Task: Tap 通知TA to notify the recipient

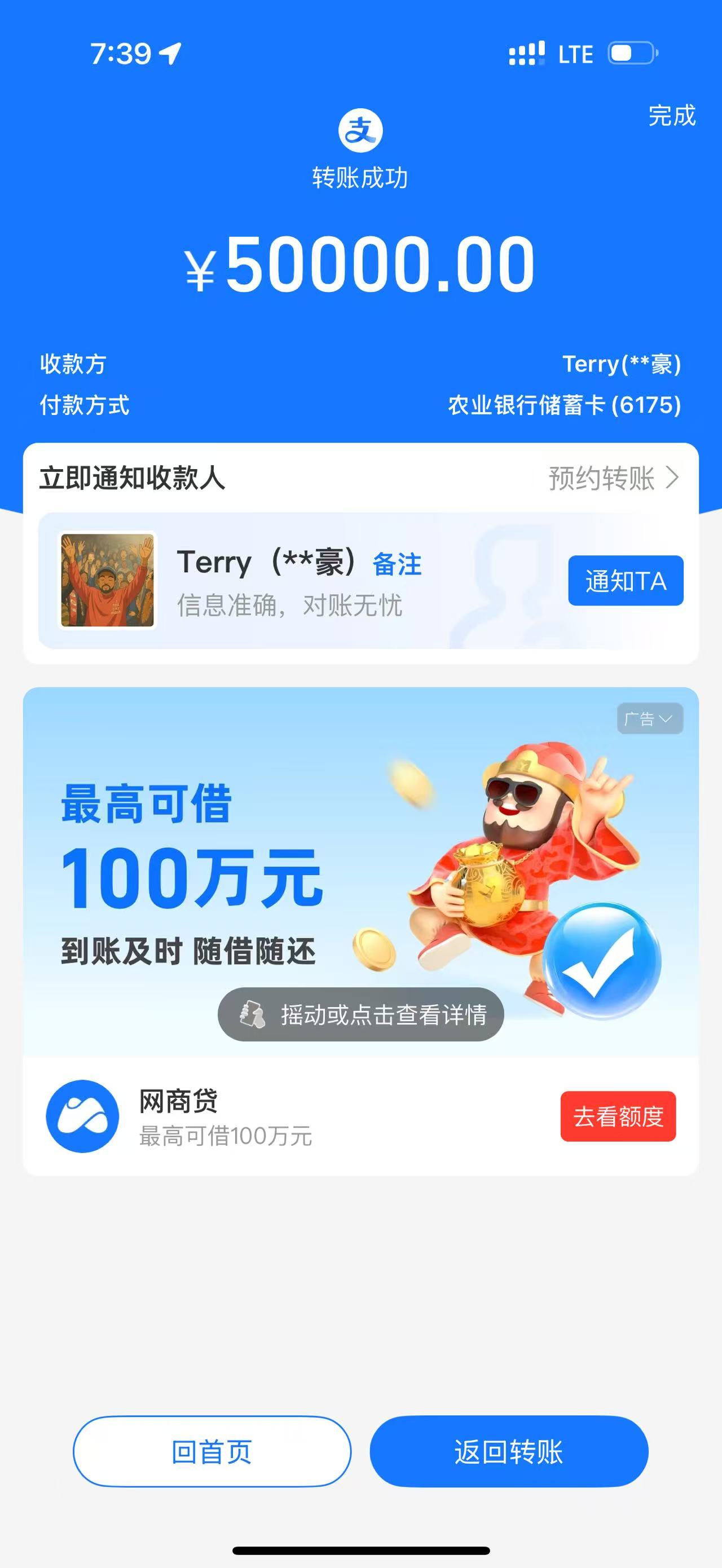Action: [x=625, y=581]
